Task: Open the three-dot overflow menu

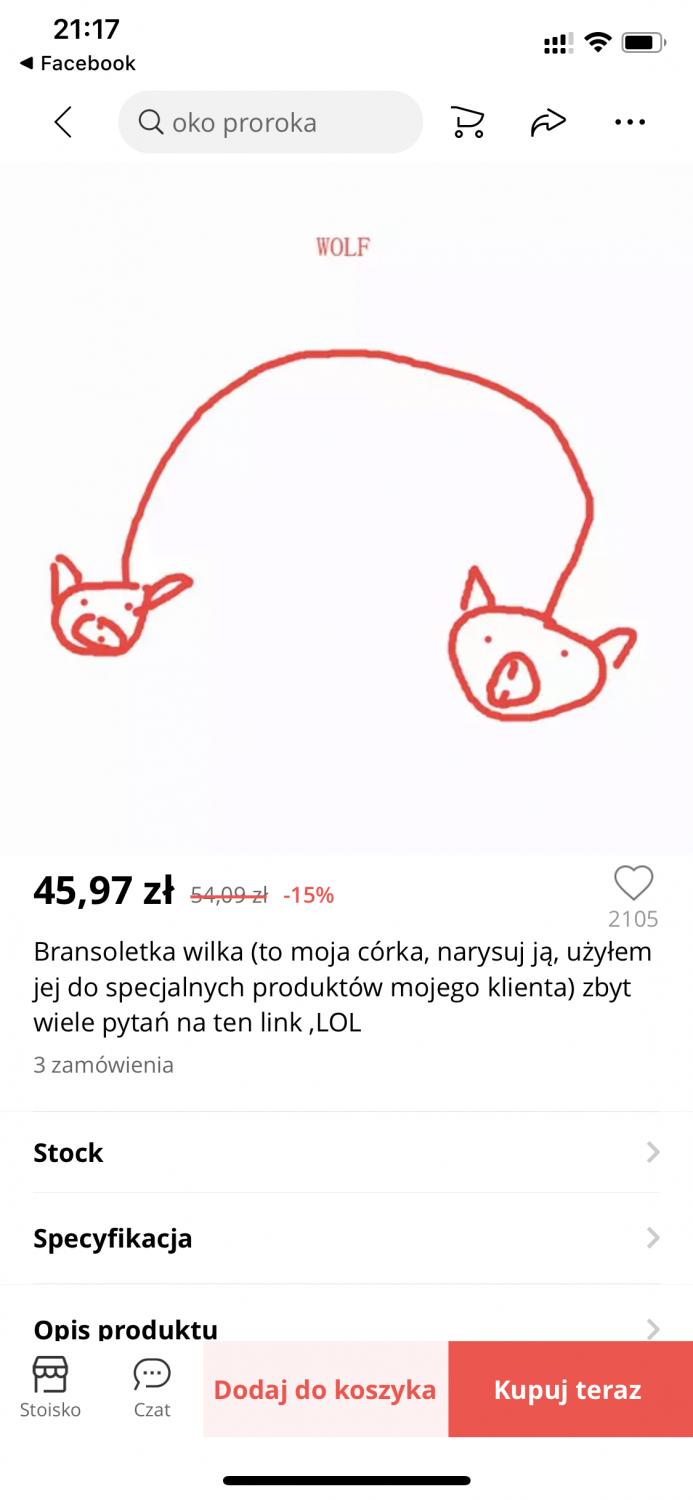Action: 630,122
